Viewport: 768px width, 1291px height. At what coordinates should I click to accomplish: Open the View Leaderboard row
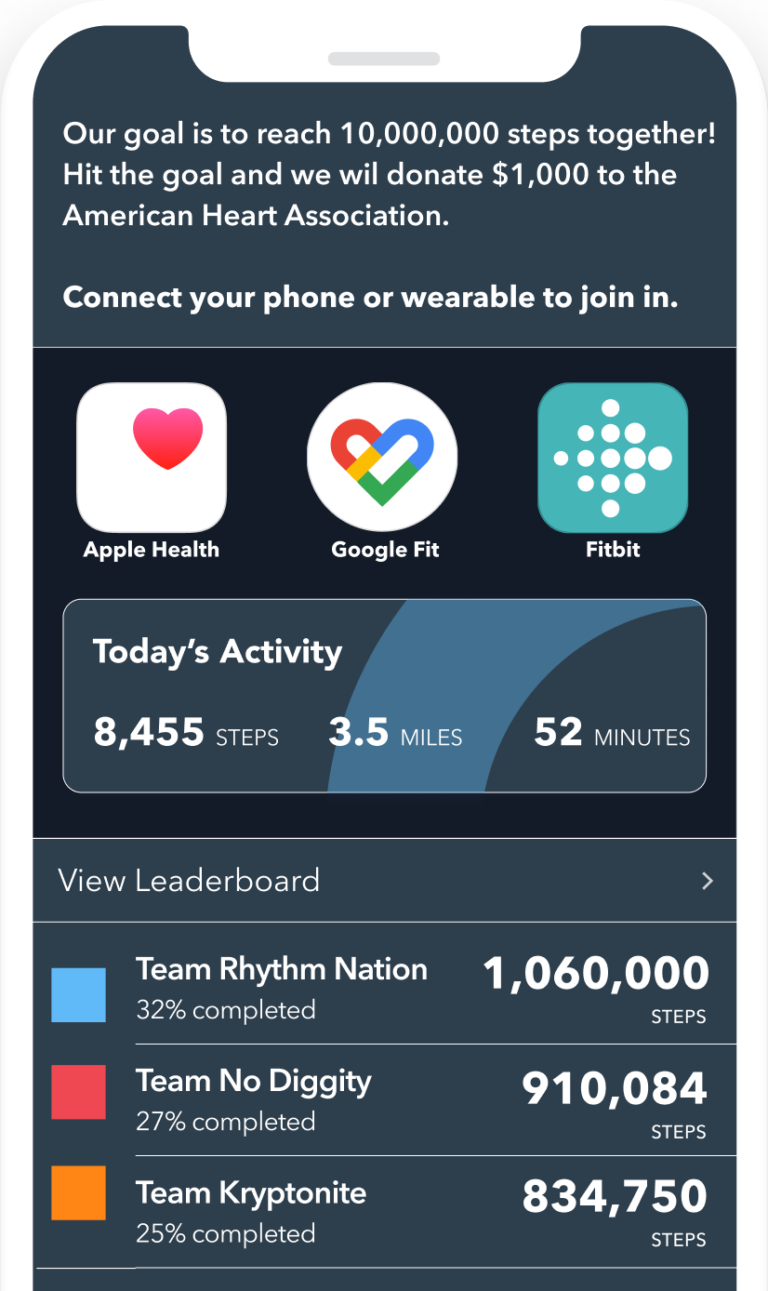coord(384,880)
